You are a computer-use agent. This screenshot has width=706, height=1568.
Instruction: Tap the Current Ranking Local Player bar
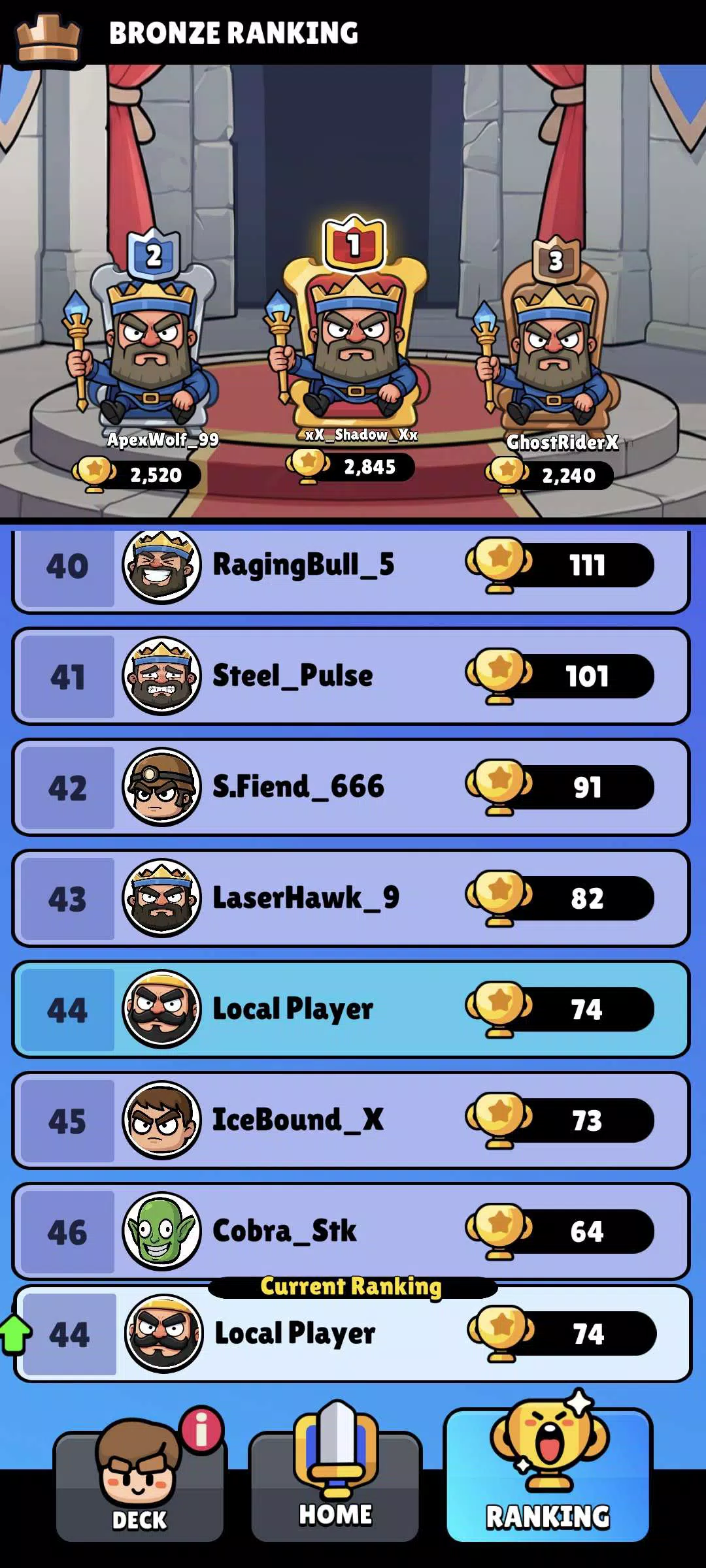353,1333
